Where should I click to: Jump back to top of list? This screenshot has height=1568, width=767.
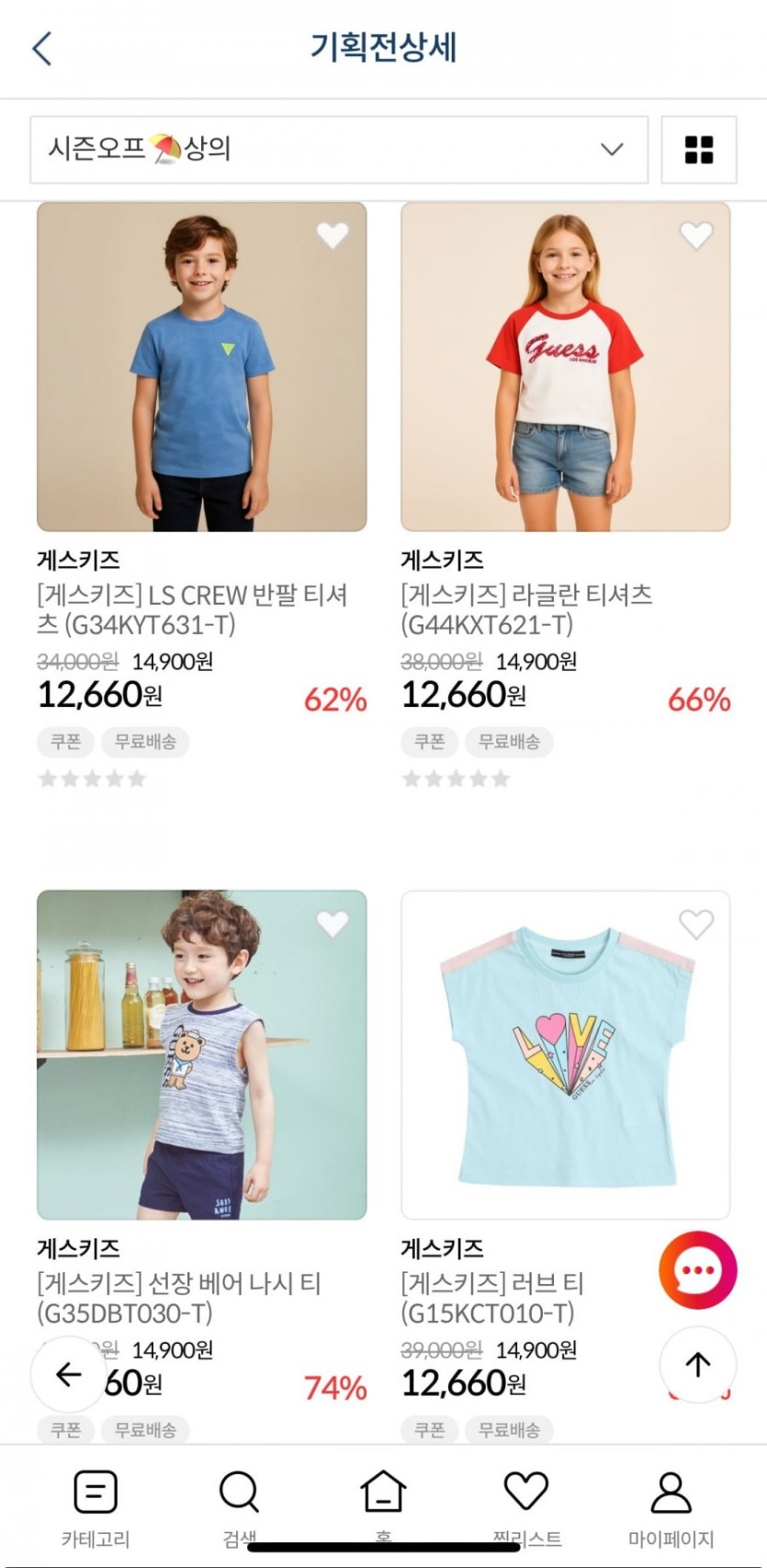coord(697,1365)
